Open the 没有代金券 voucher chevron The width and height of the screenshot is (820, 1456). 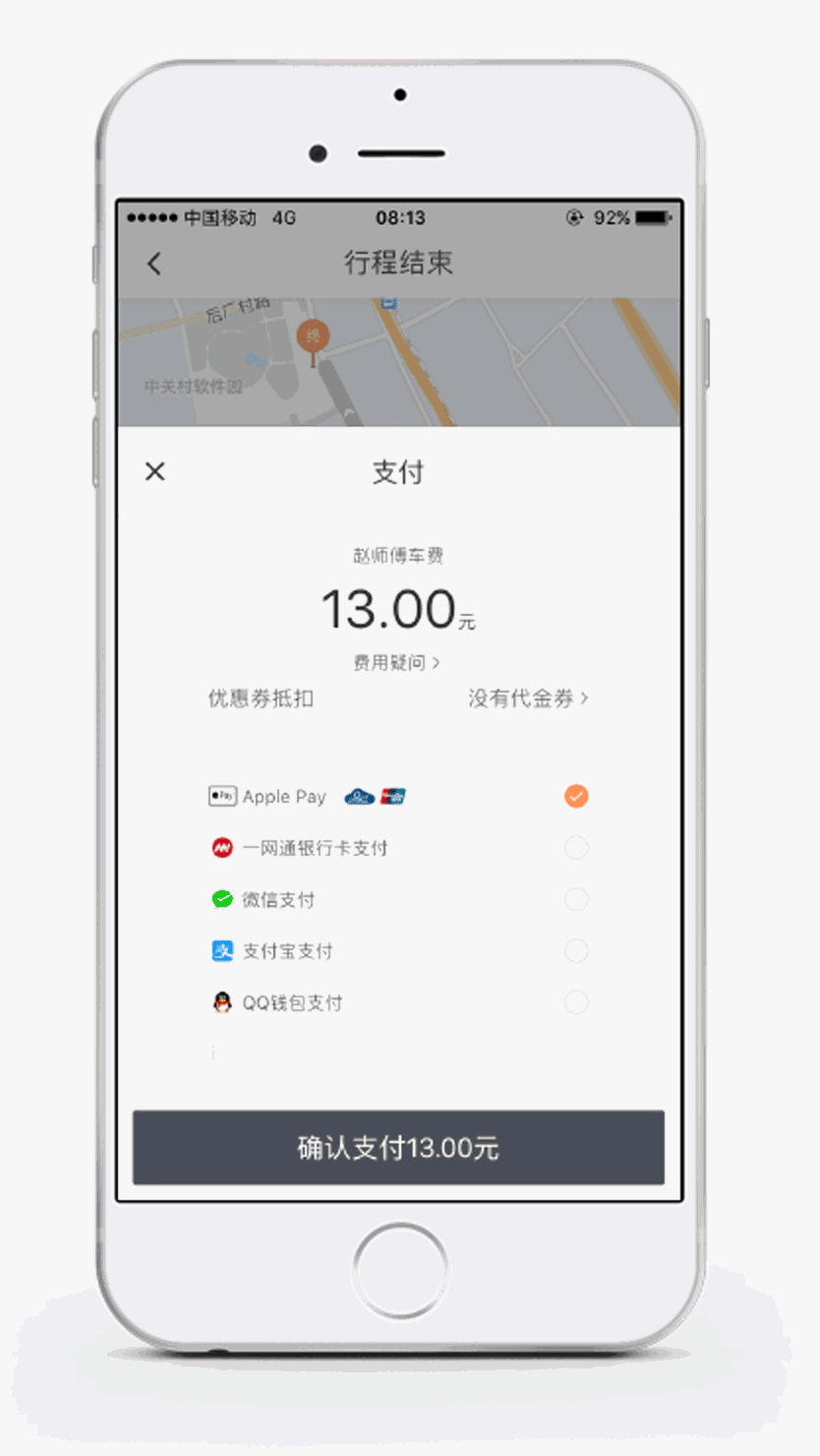pos(528,698)
